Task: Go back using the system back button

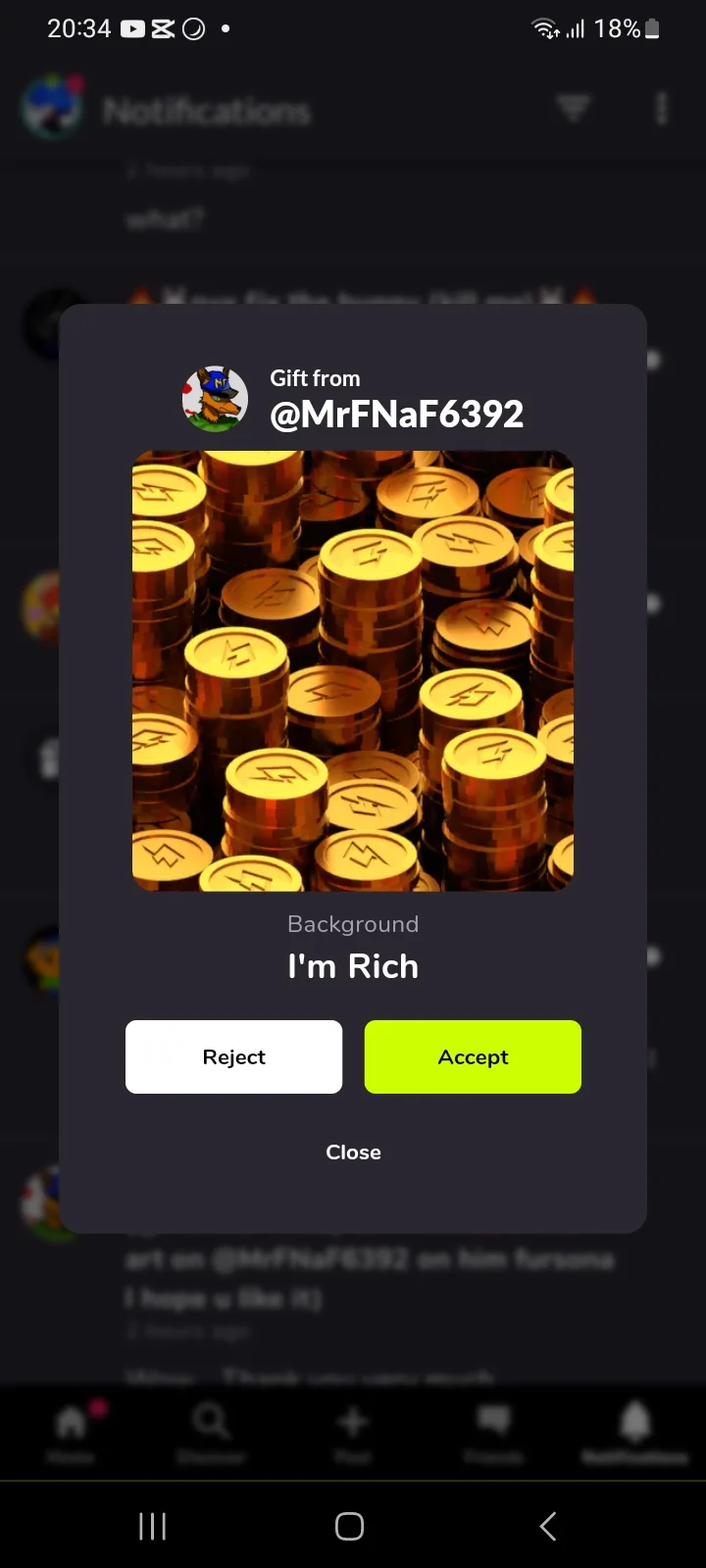Action: [x=548, y=1526]
